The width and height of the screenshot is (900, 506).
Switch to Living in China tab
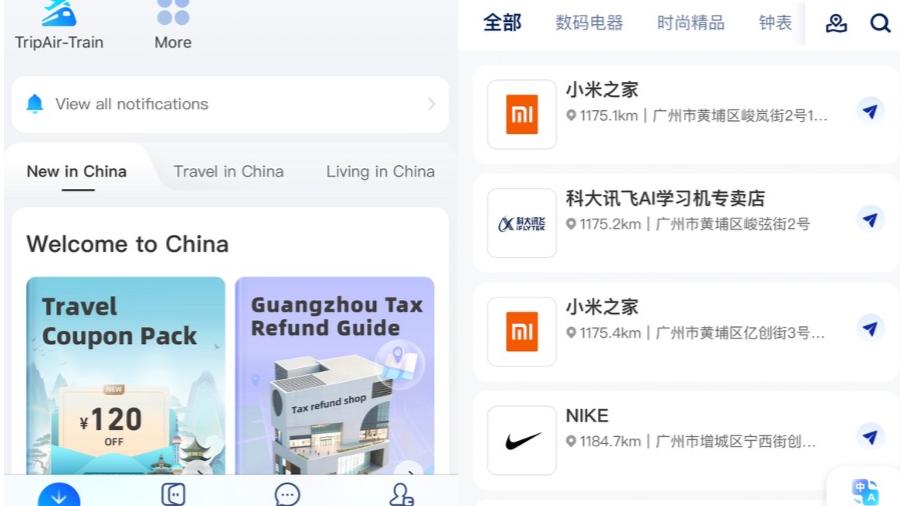point(380,171)
